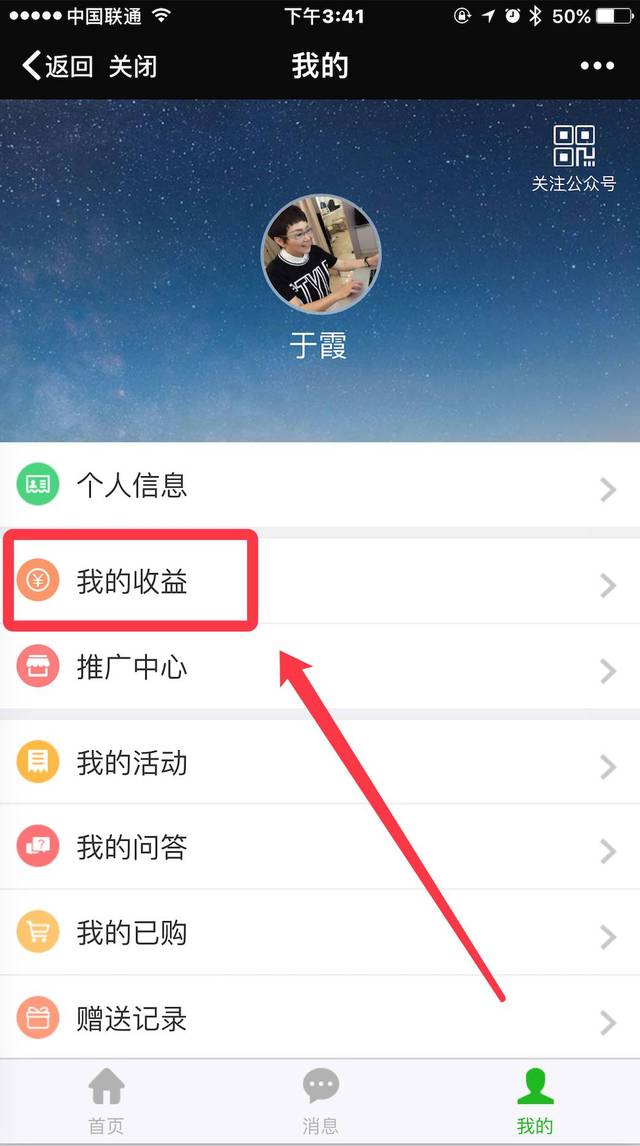Open the 个人信息 row
640x1146 pixels.
tap(320, 487)
